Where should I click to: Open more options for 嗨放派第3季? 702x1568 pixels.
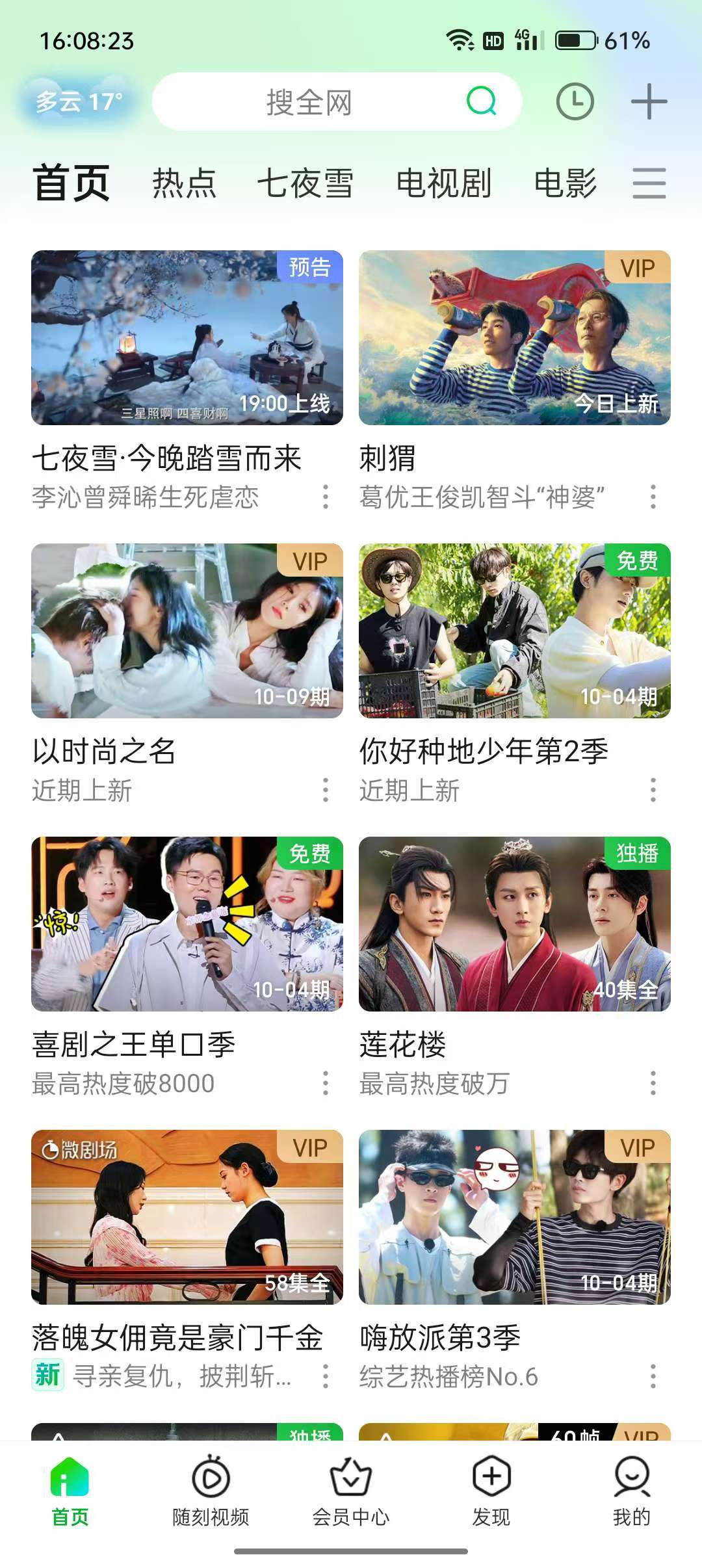coord(653,1376)
